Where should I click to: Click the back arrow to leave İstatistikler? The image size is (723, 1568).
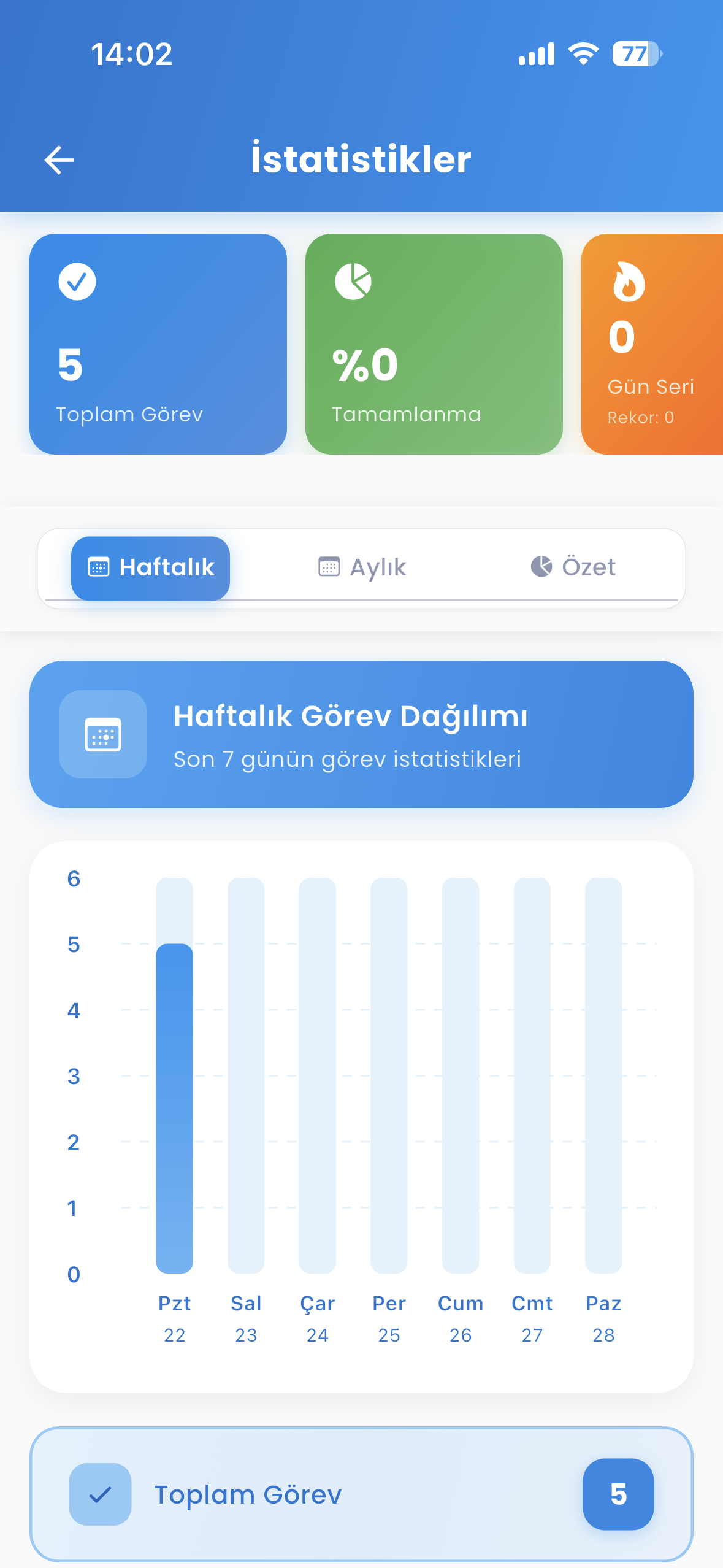click(x=58, y=159)
